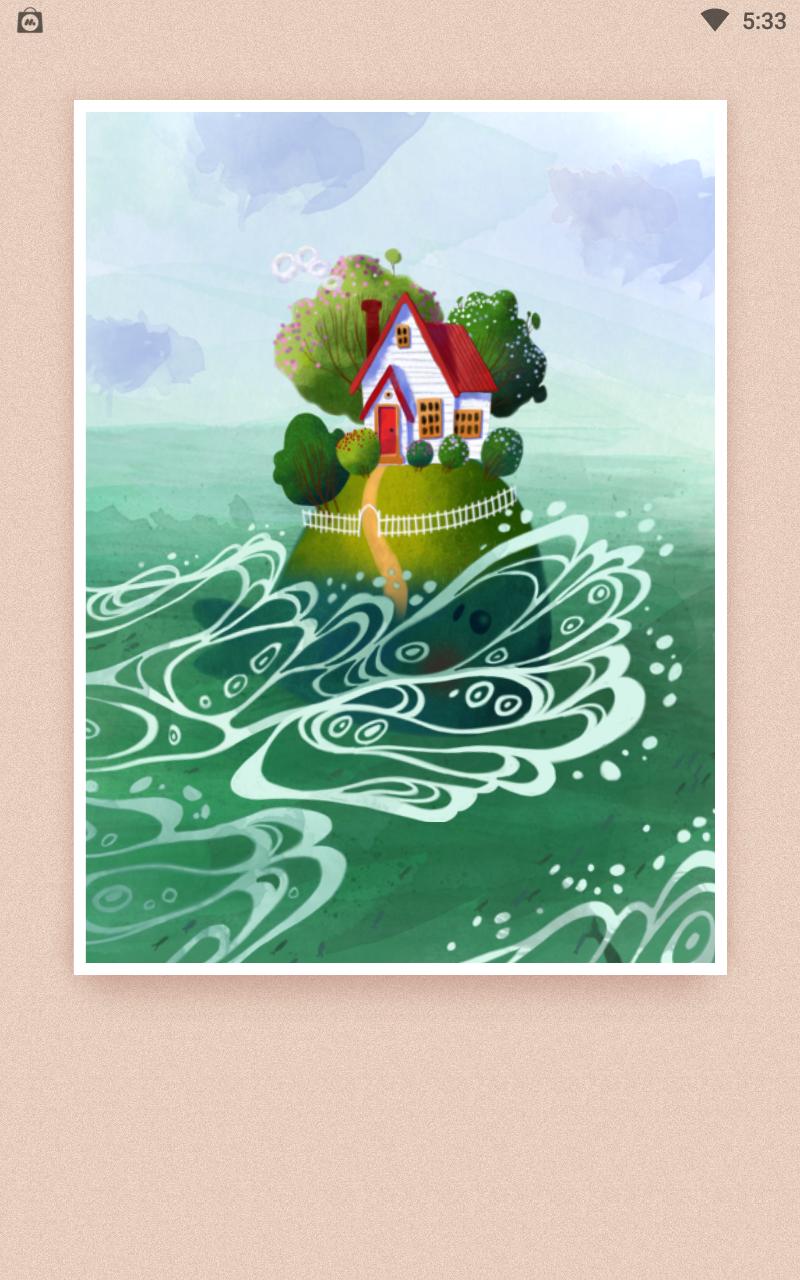This screenshot has height=1280, width=800.
Task: Tap the framed house illustration card
Action: pyautogui.click(x=400, y=537)
